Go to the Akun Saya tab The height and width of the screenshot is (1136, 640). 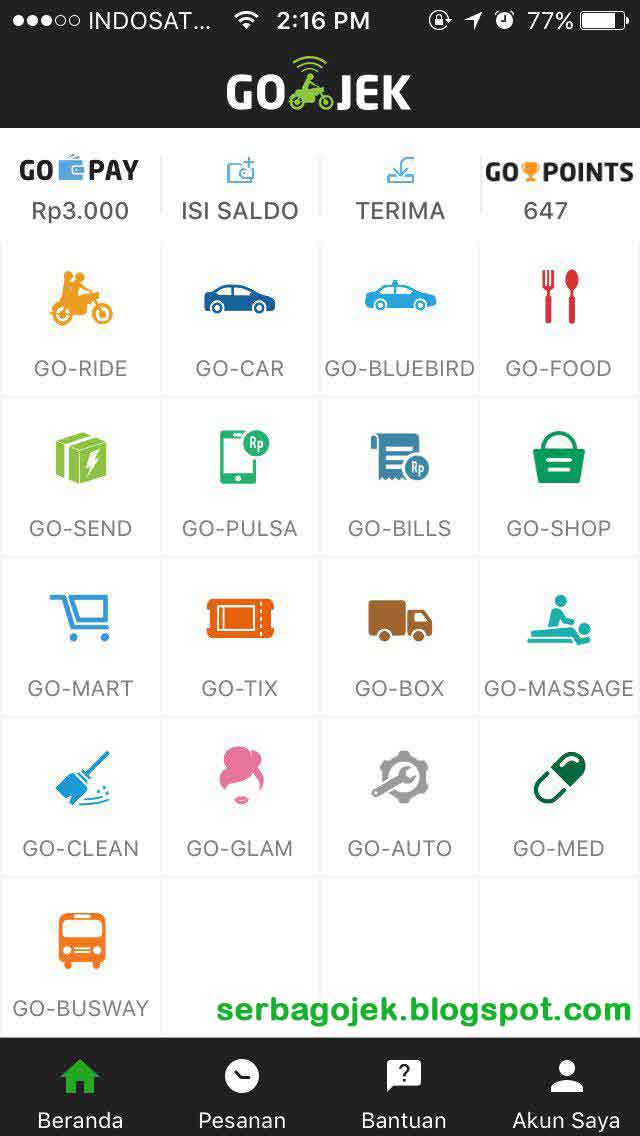tap(566, 1092)
